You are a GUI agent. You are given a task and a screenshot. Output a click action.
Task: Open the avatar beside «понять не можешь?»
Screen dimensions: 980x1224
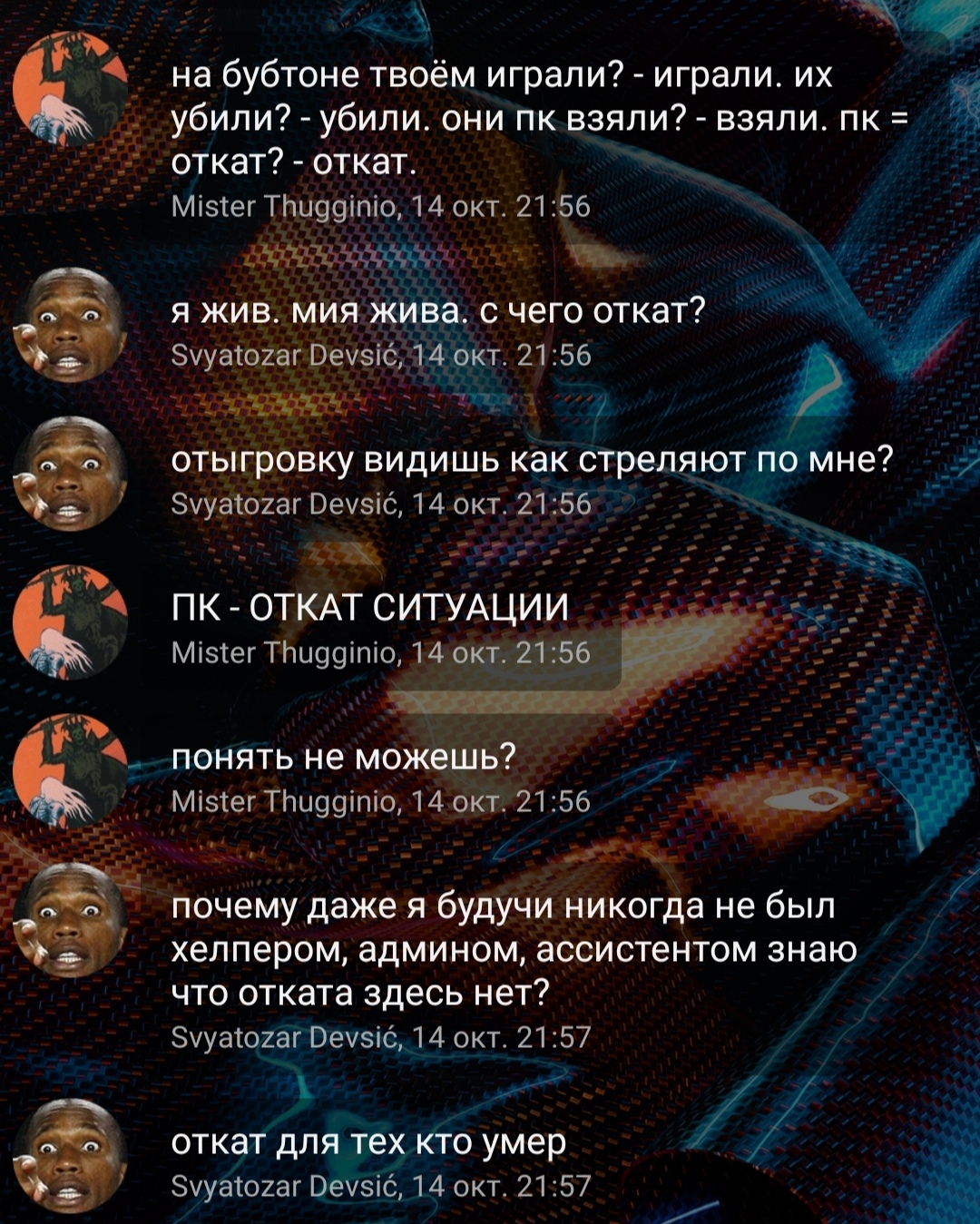click(70, 770)
